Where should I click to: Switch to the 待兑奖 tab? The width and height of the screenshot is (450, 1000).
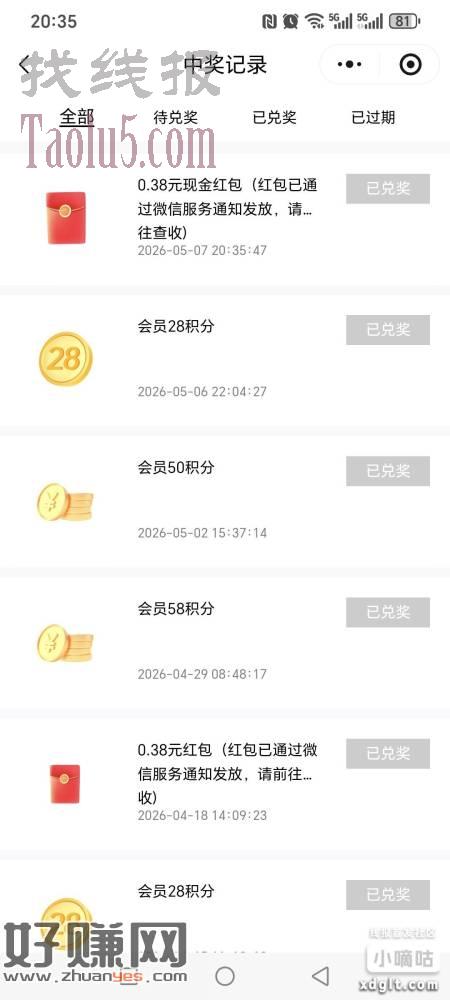point(176,117)
